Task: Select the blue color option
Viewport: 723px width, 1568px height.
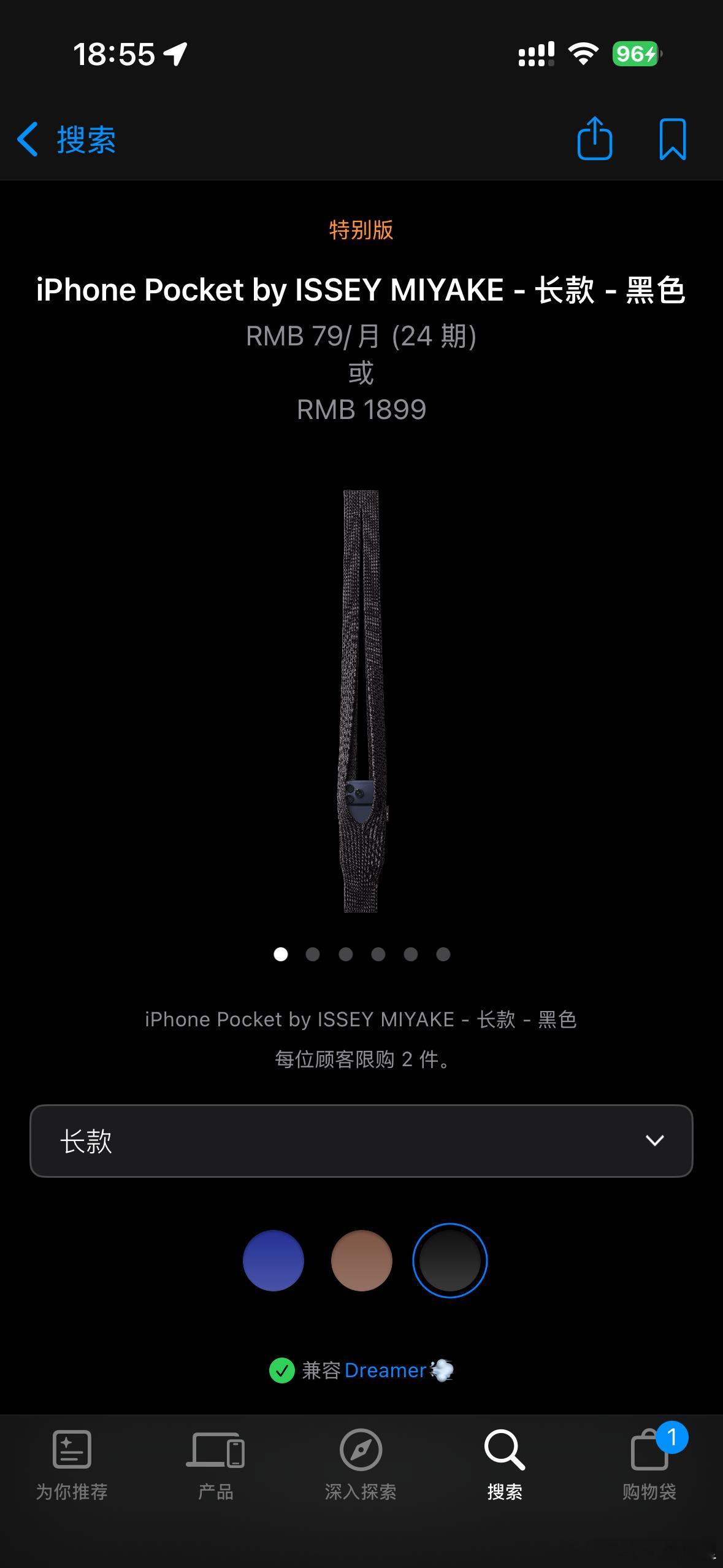Action: [274, 1261]
